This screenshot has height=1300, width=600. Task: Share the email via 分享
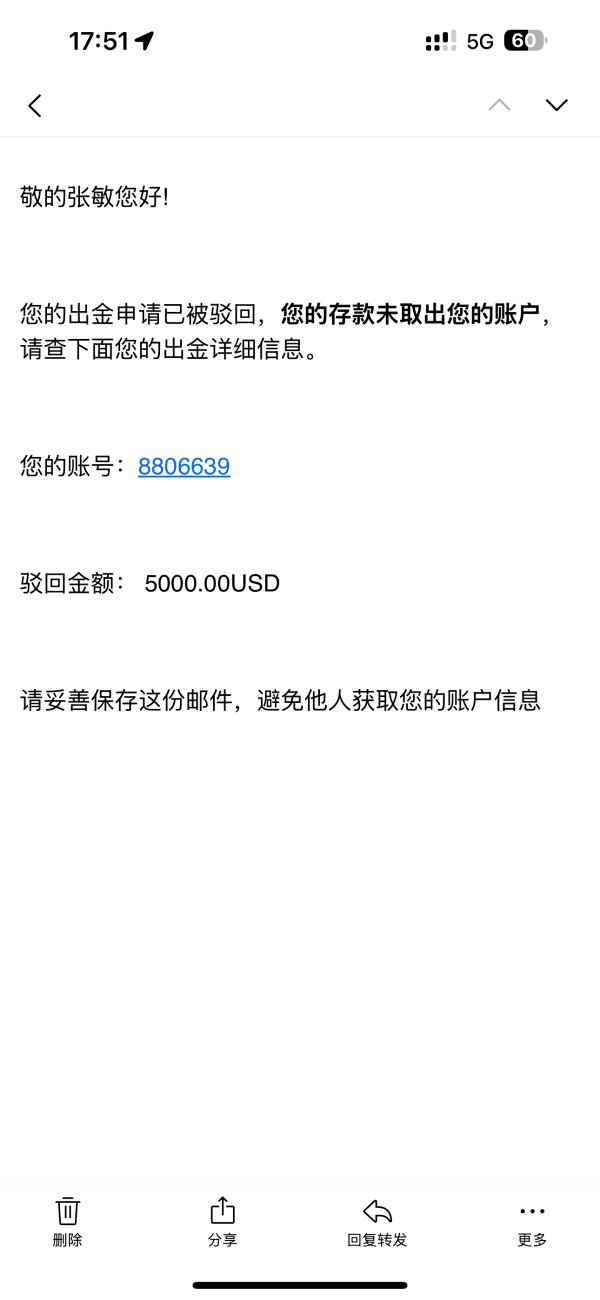[x=222, y=1222]
